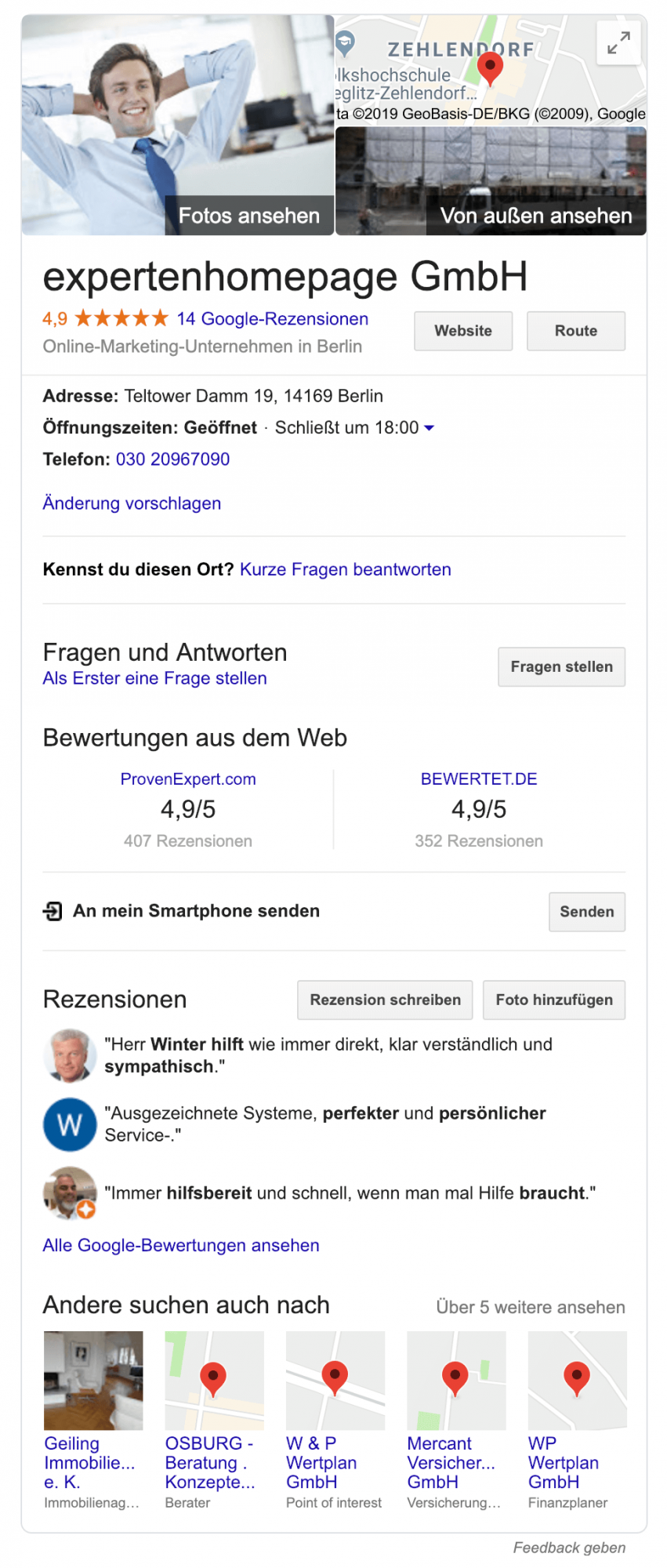Add a photo via Foto hinzufügen
Image resolution: width=667 pixels, height=1568 pixels.
(553, 1000)
